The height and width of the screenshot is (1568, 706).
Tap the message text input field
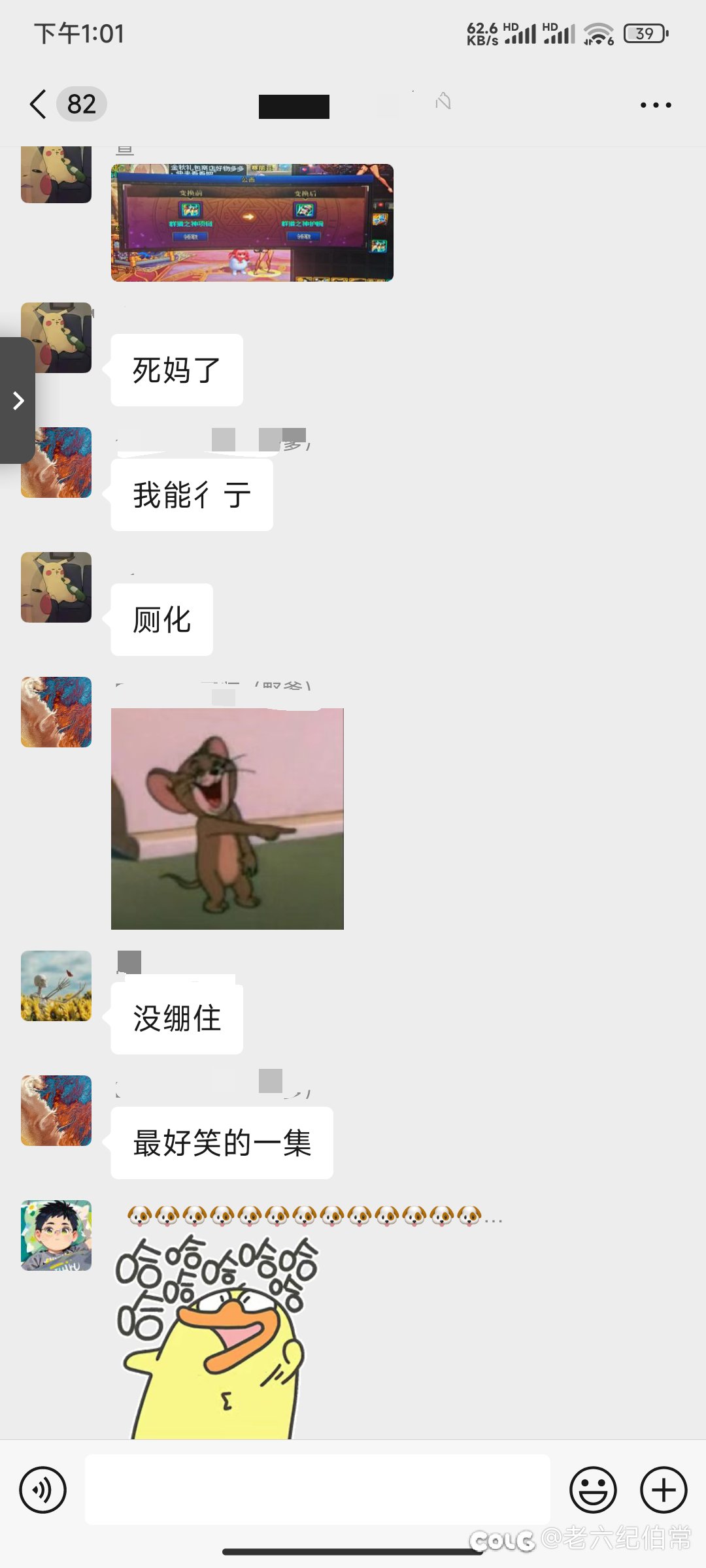click(x=317, y=1490)
